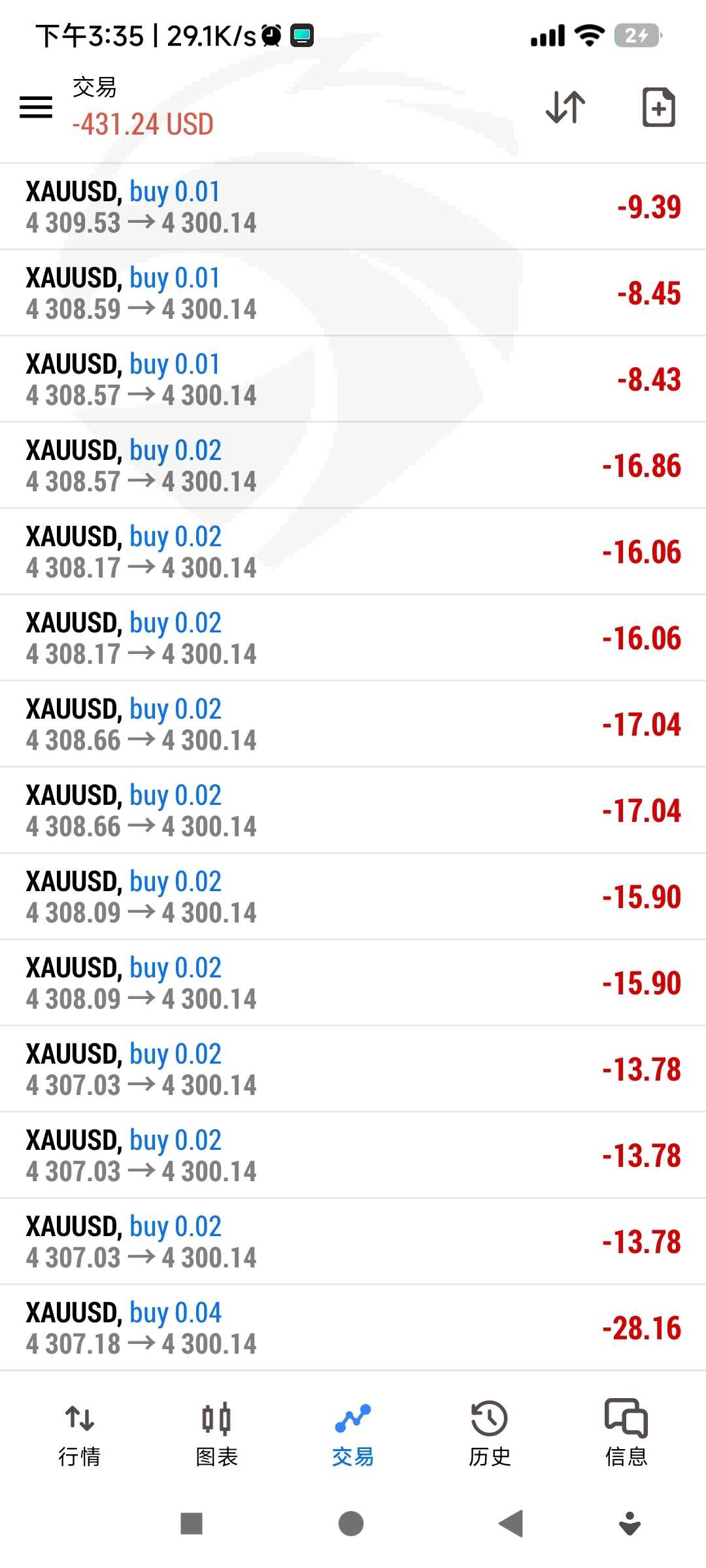Expand the position opened at 4 308.59
Screen dimensions: 706x1568
pyautogui.click(x=353, y=293)
